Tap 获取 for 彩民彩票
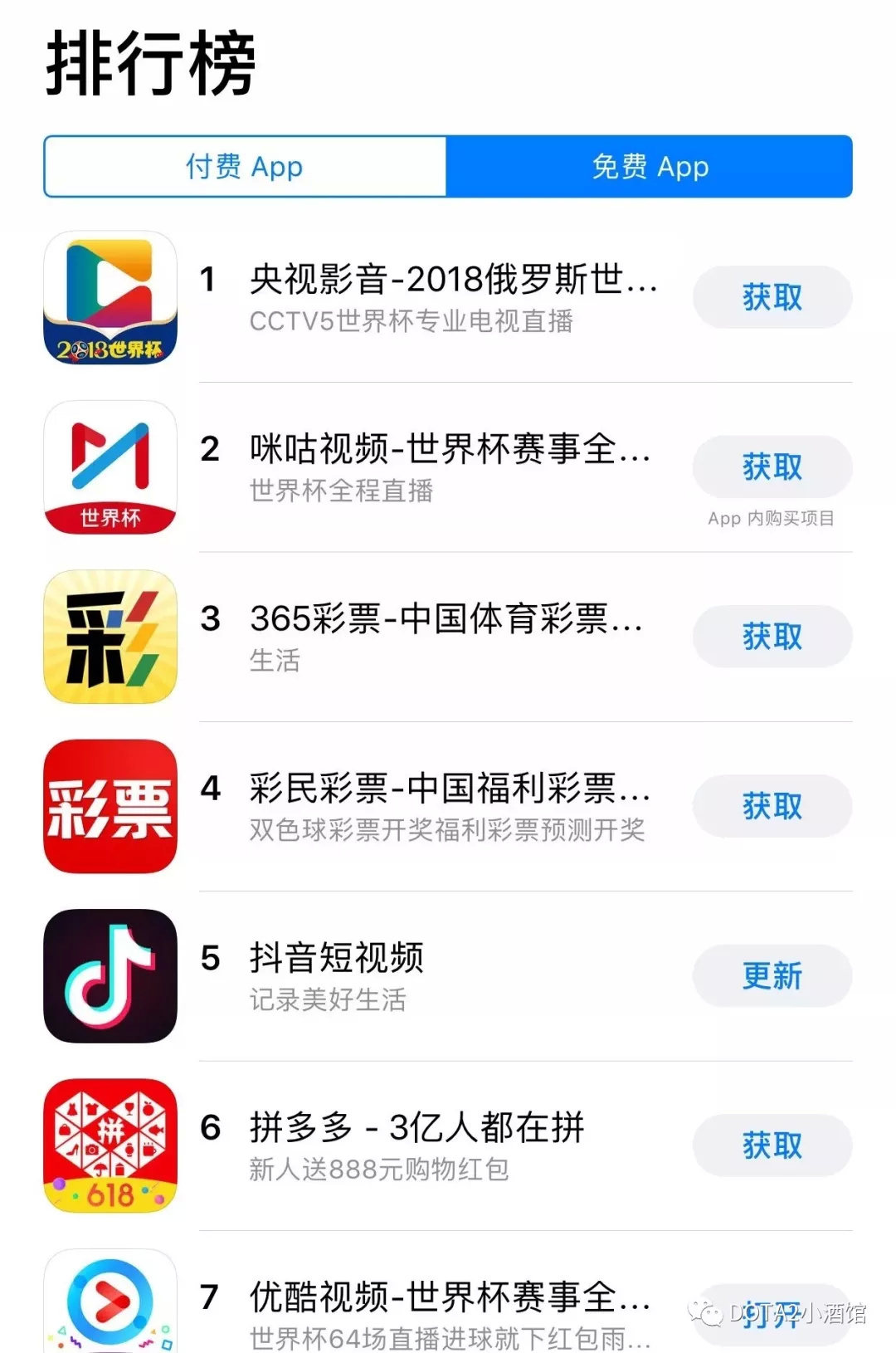This screenshot has height=1353, width=896. click(x=772, y=805)
